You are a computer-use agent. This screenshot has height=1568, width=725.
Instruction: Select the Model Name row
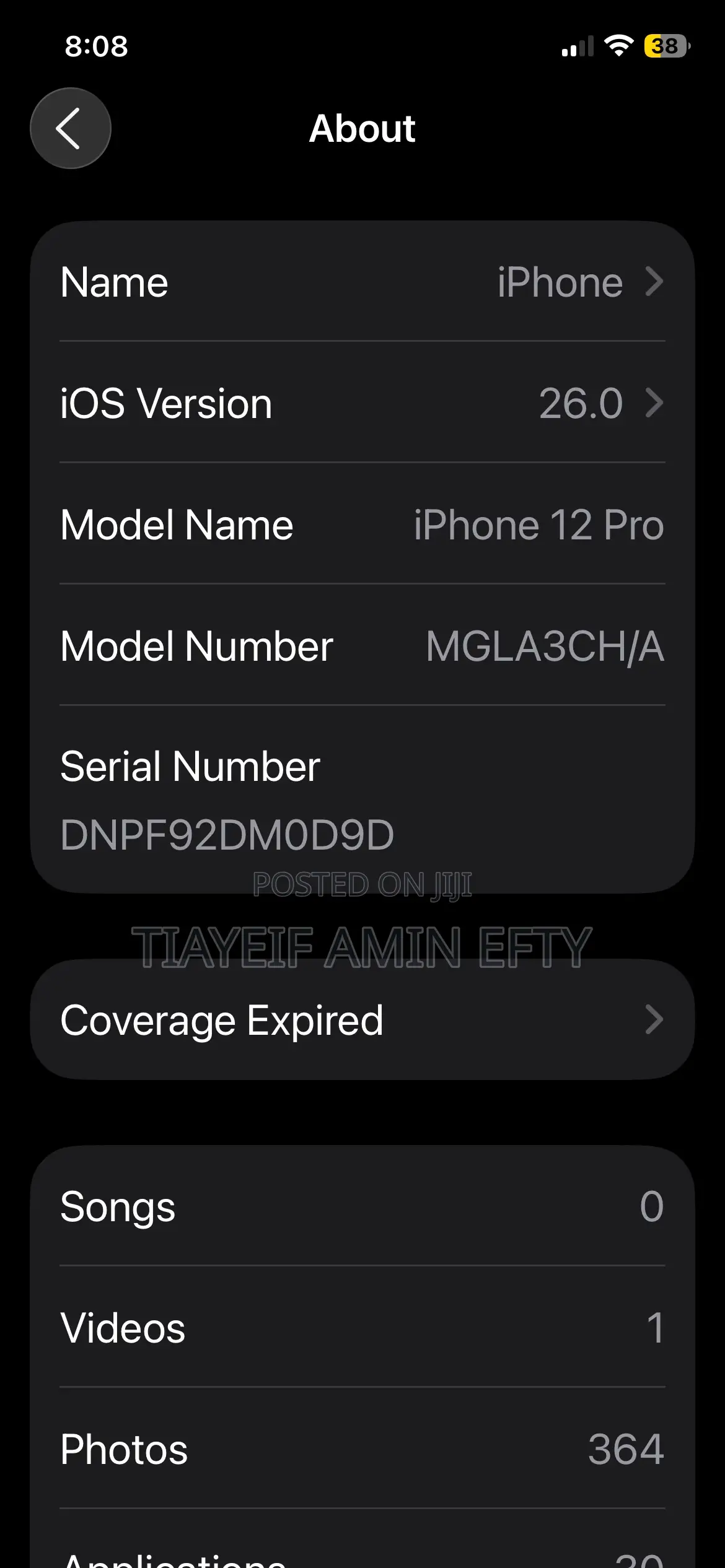362,525
